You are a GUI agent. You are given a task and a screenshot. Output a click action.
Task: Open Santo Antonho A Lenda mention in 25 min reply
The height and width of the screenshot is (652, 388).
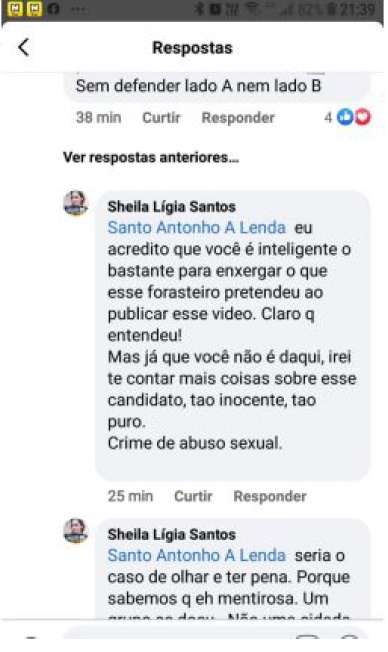coord(197,227)
